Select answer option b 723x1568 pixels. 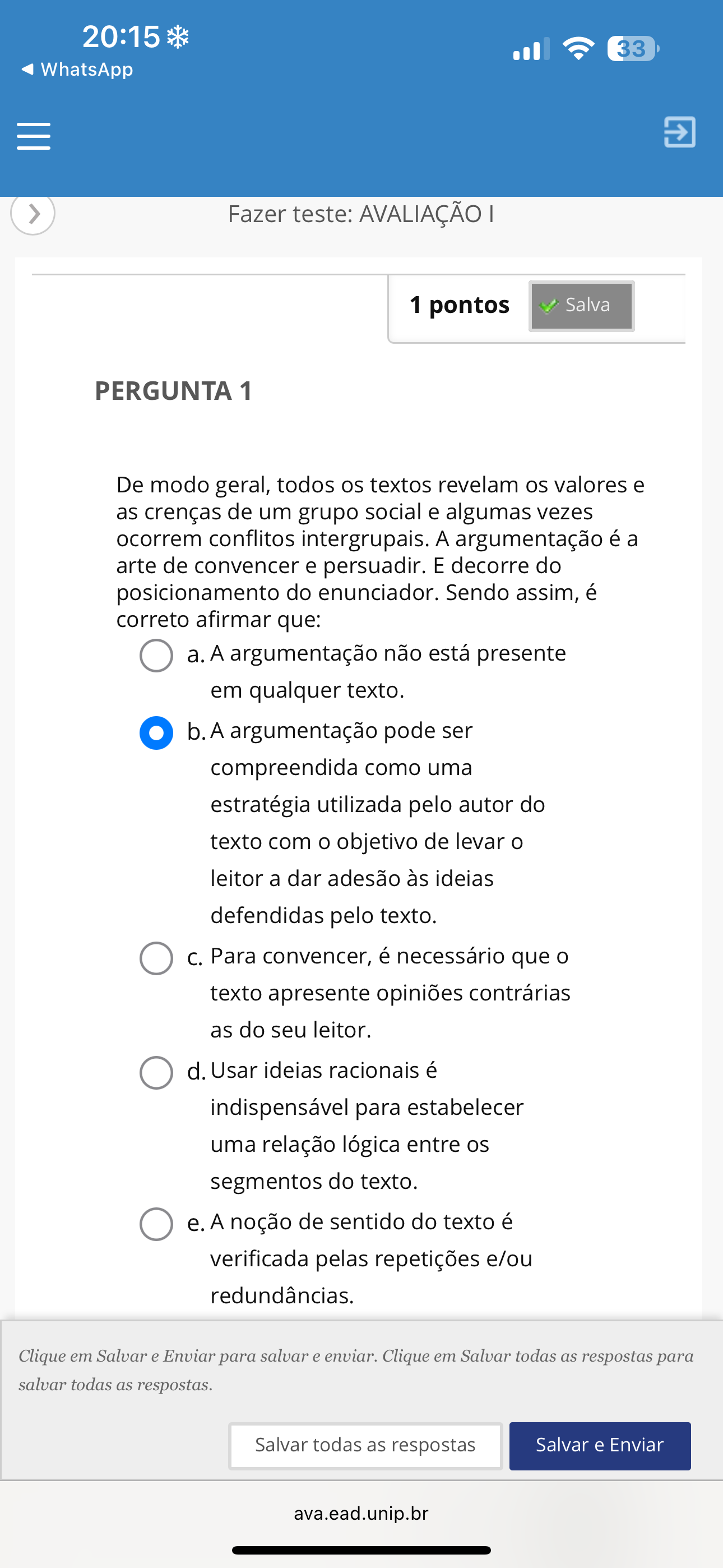156,732
